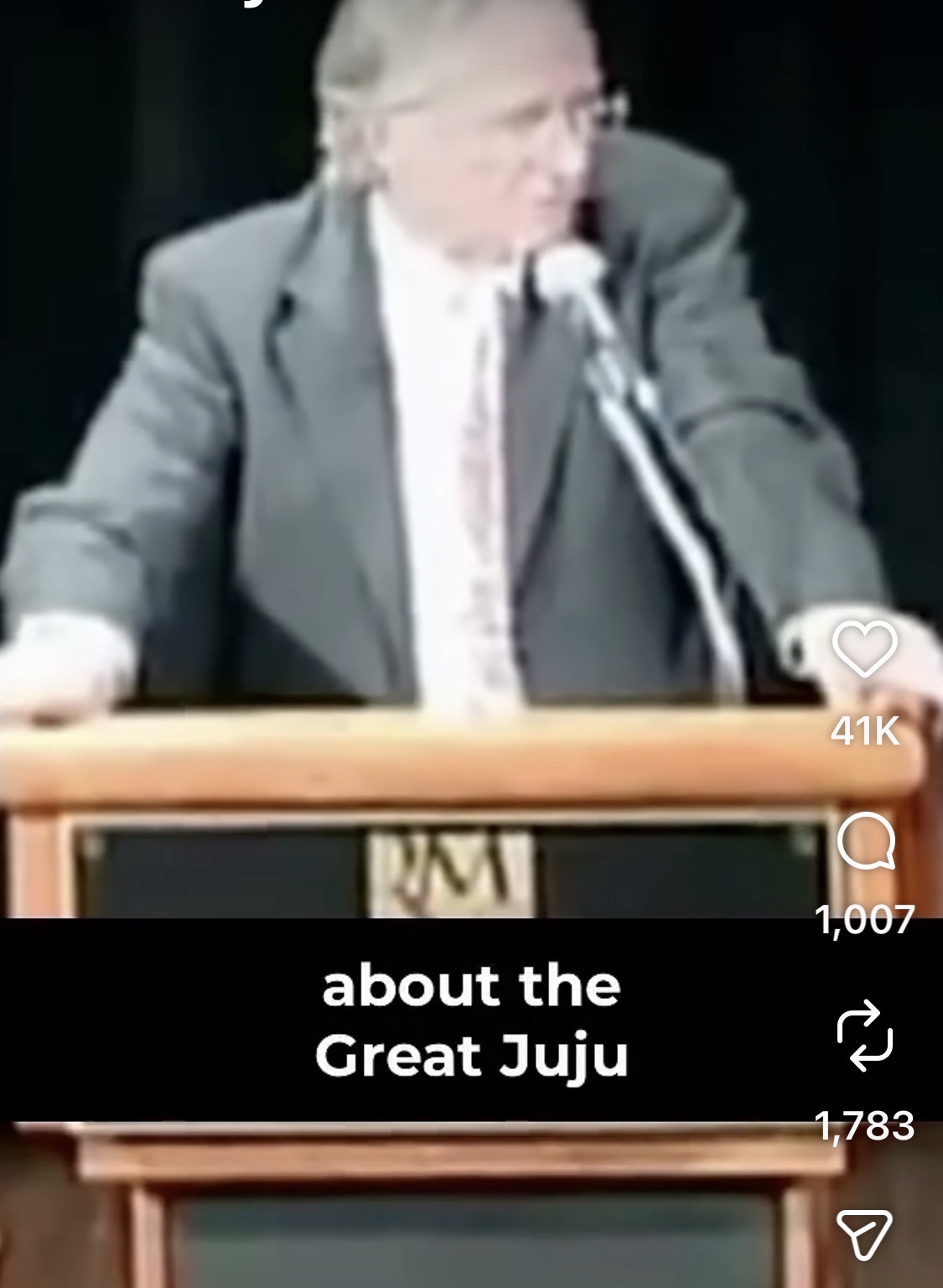Repost this reel

[865, 1035]
